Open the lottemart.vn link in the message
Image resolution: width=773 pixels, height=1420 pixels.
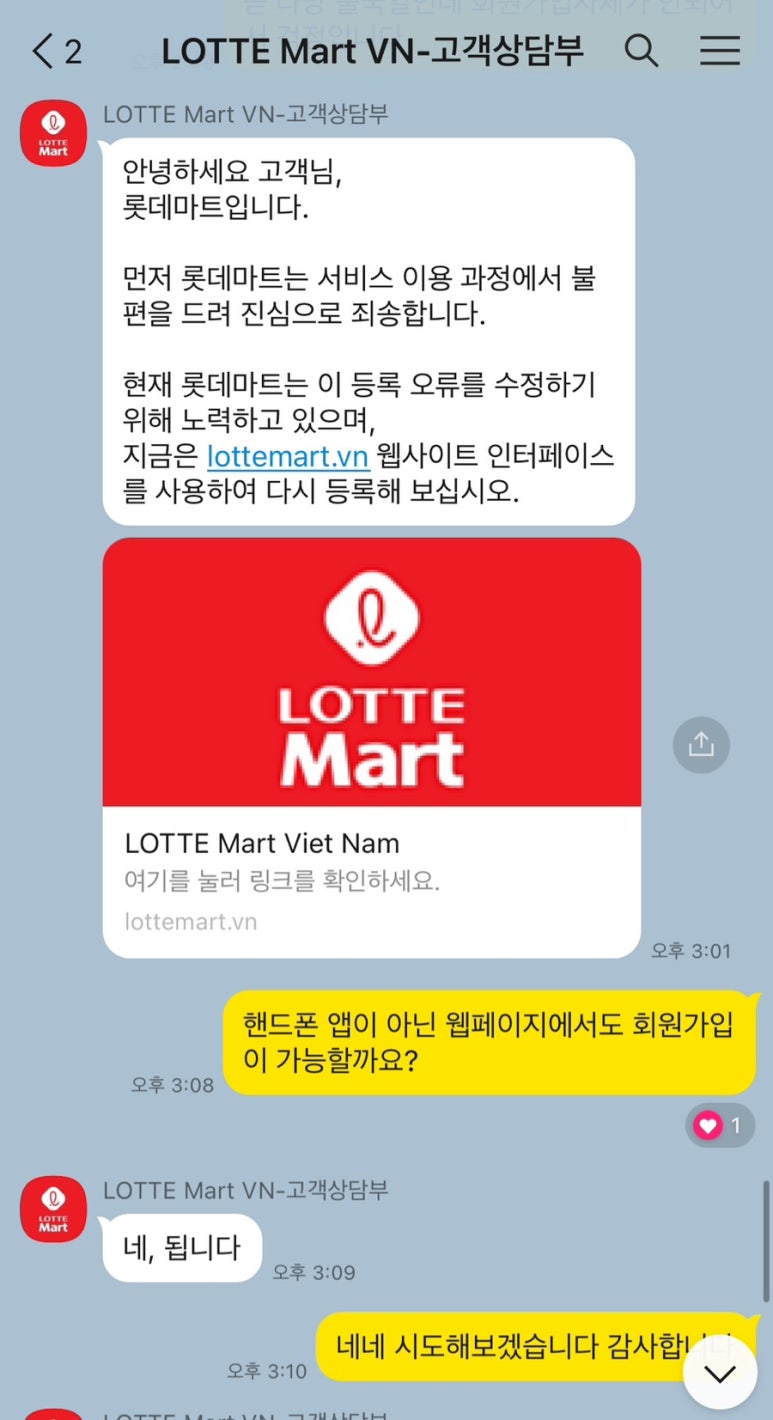pyautogui.click(x=288, y=457)
